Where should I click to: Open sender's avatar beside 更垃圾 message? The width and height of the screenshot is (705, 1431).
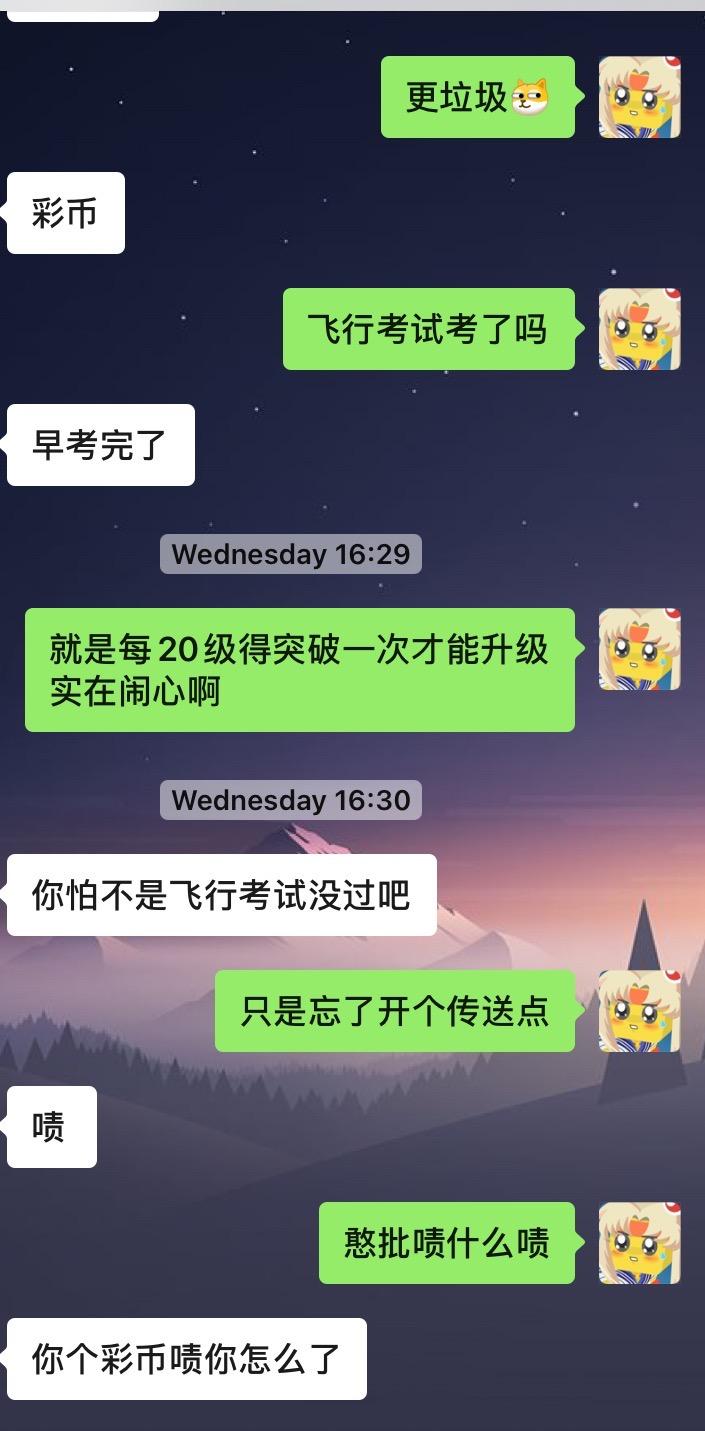[640, 97]
